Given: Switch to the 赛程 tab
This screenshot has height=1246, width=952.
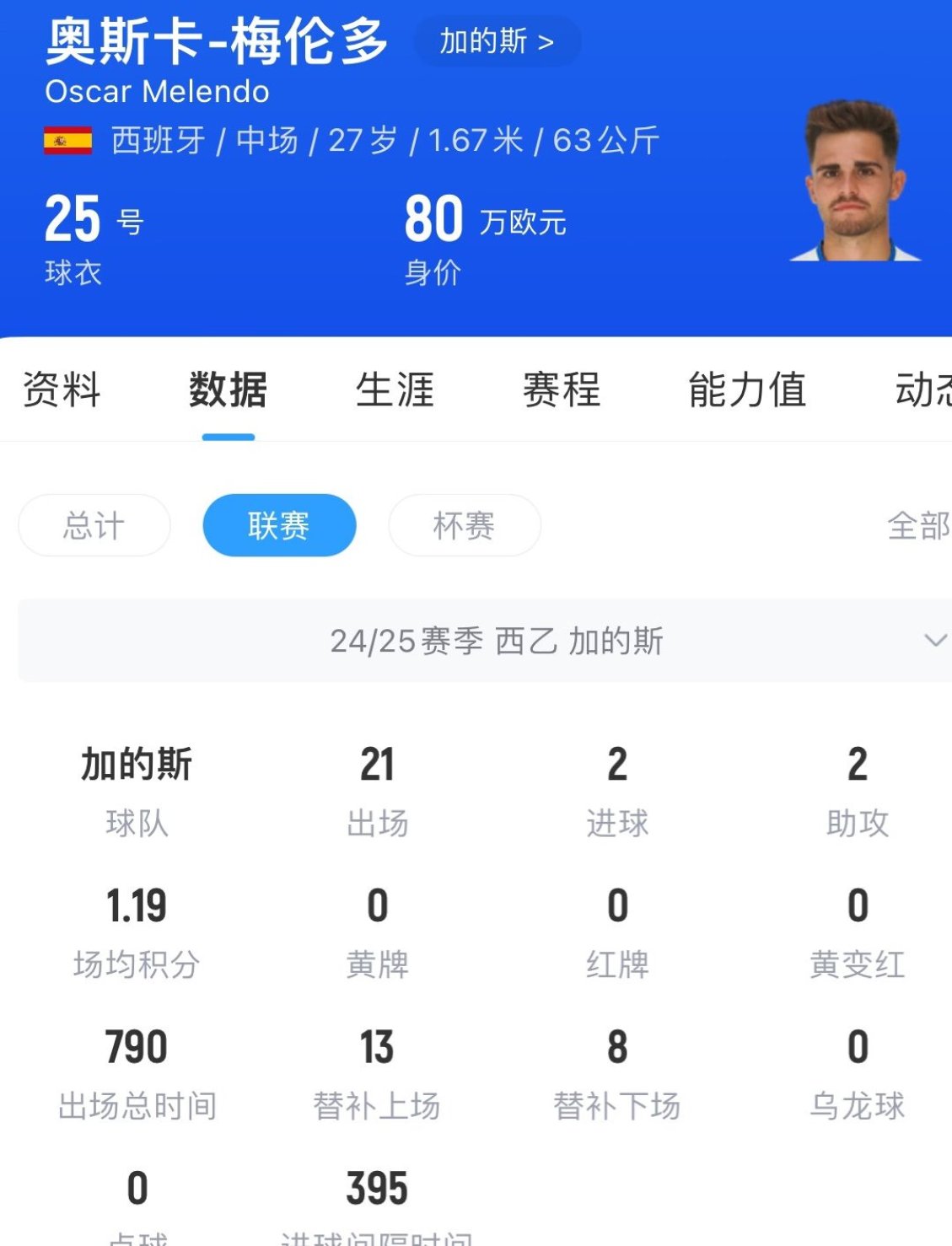Looking at the screenshot, I should point(562,390).
